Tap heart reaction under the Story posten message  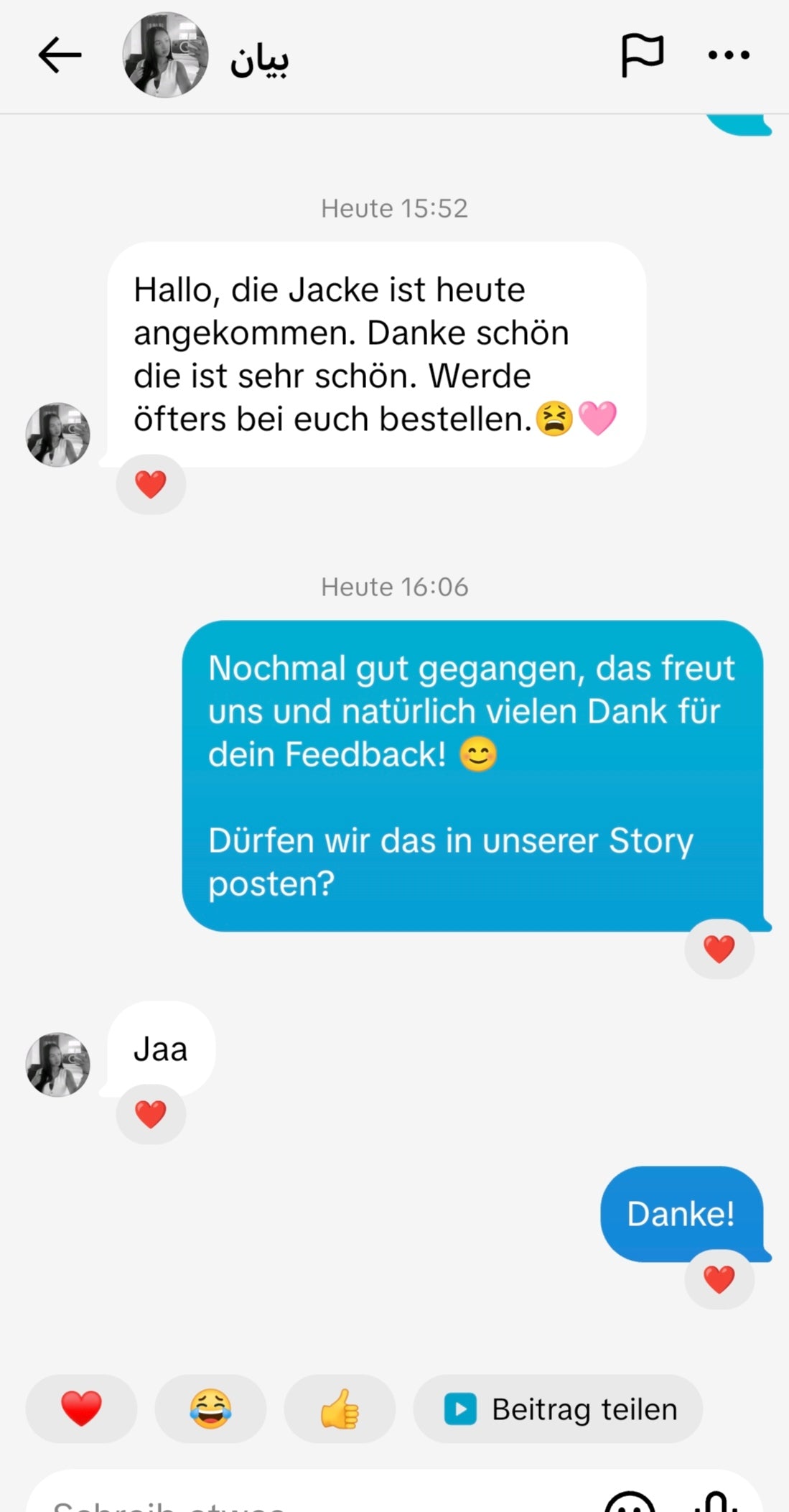719,949
